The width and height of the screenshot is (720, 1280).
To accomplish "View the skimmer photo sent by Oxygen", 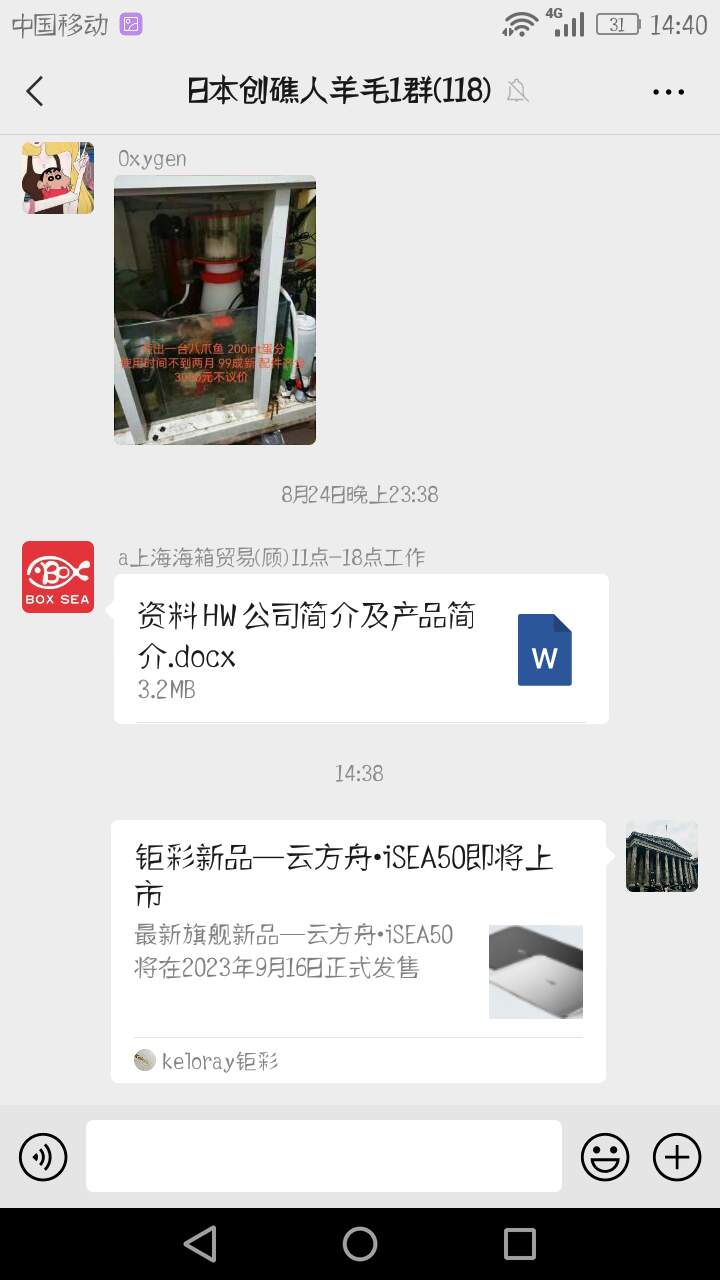I will [x=215, y=310].
